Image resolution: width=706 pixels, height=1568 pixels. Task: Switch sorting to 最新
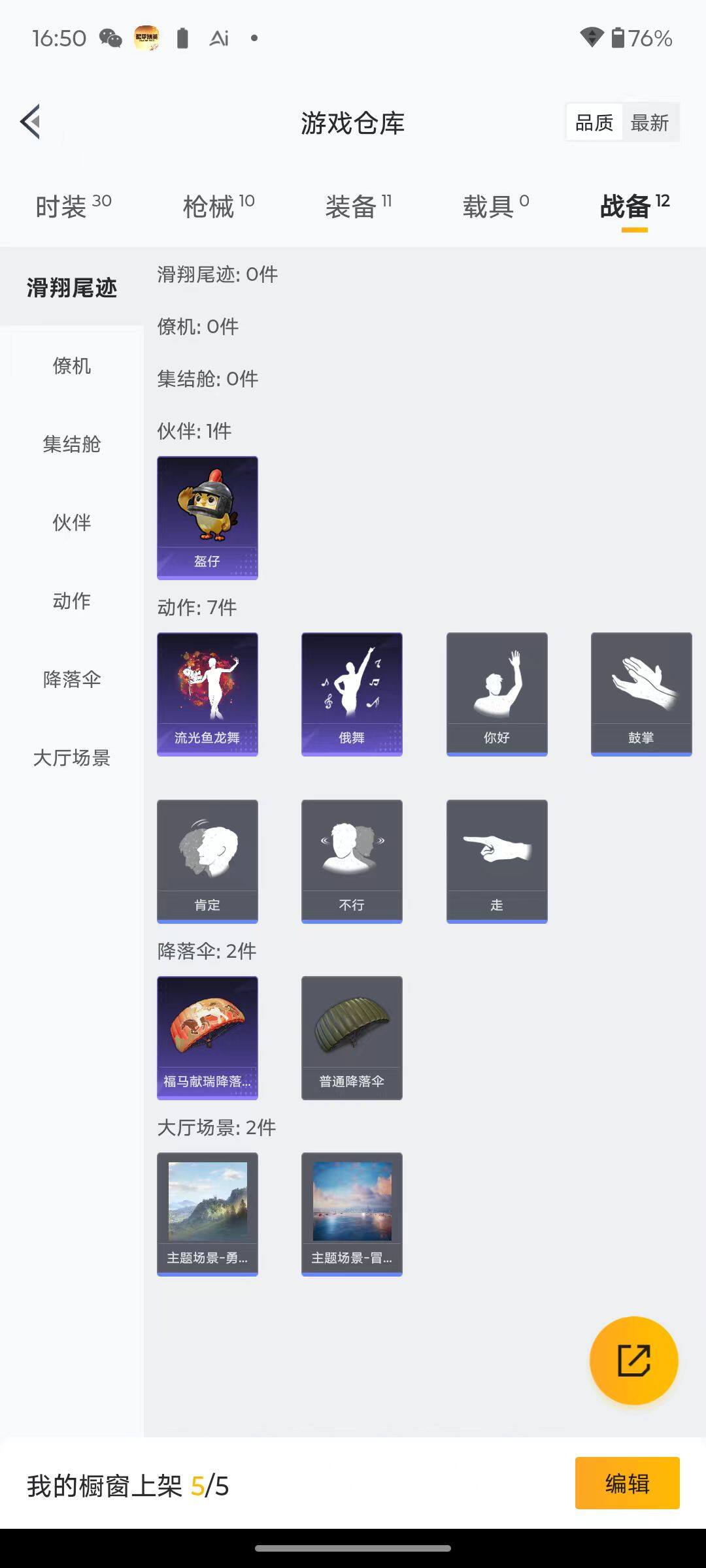[652, 122]
